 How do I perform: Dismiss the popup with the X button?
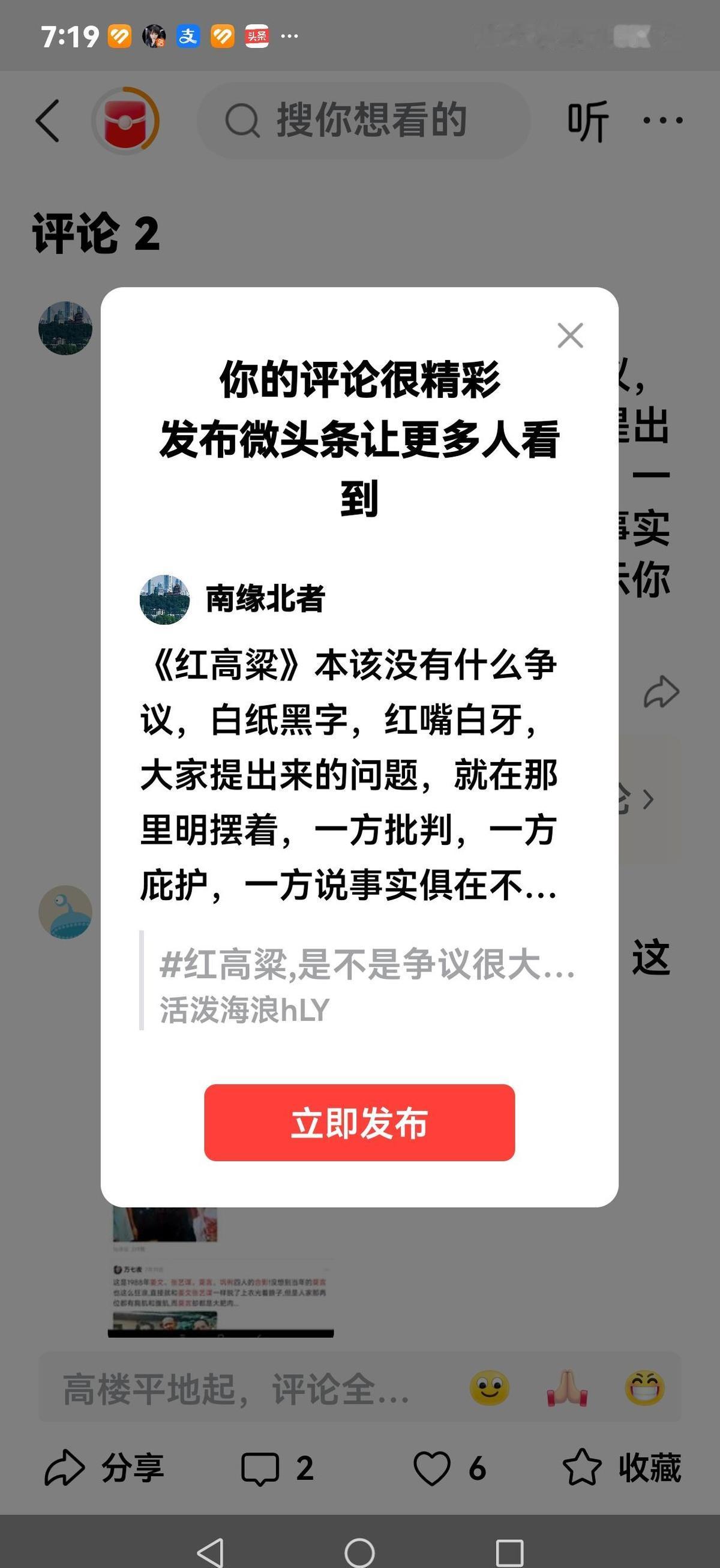coord(569,335)
